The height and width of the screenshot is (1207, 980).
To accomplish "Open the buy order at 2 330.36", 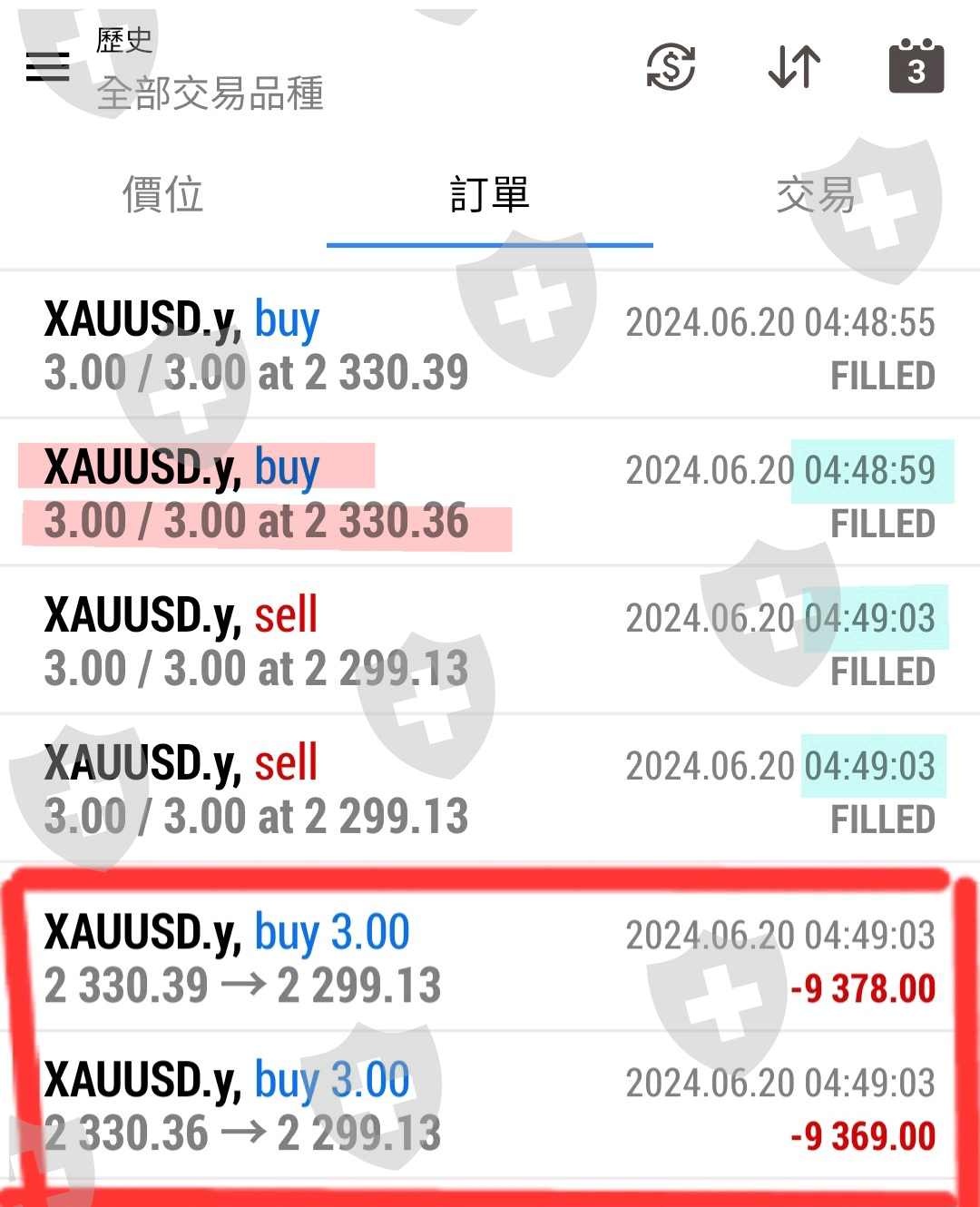I will coord(490,494).
